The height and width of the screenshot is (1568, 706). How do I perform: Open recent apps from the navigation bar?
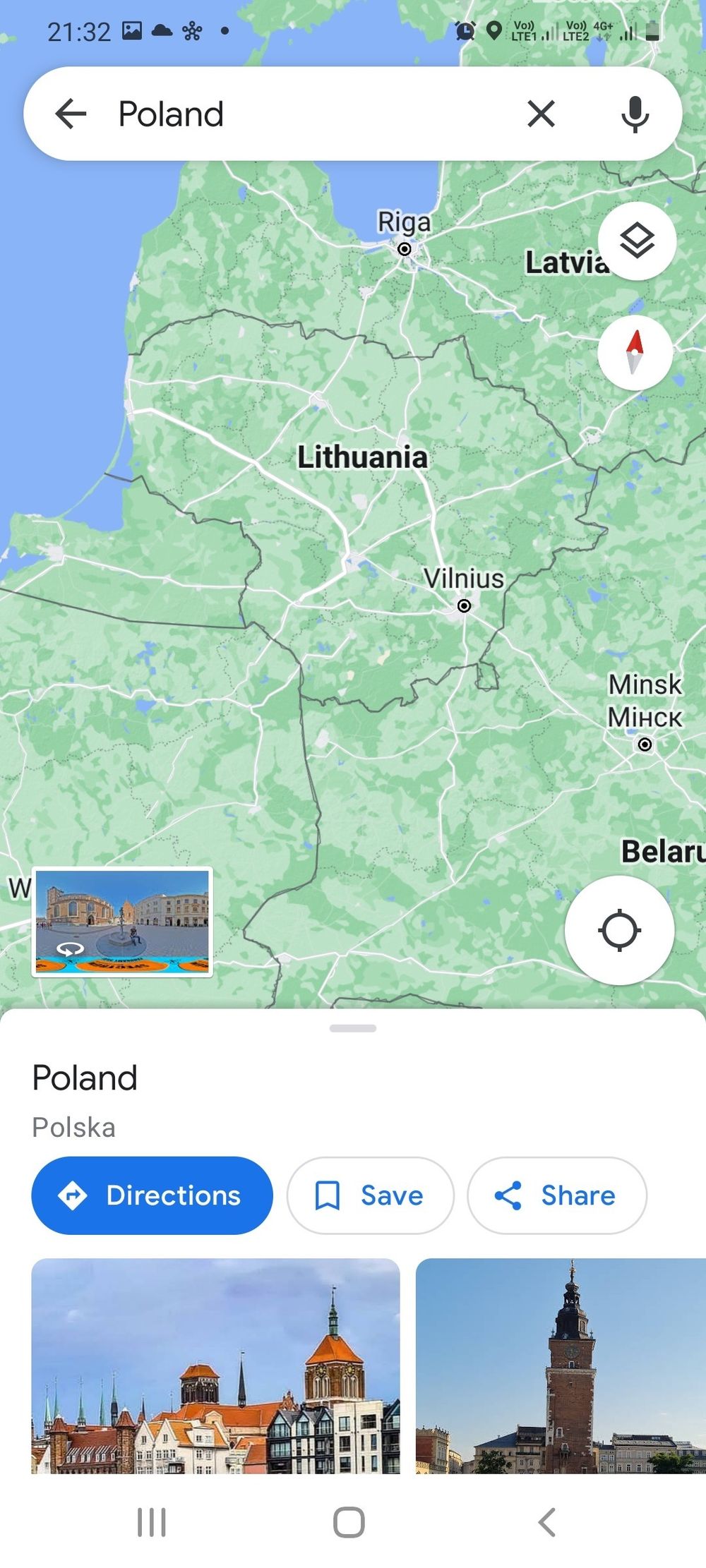[x=152, y=1522]
